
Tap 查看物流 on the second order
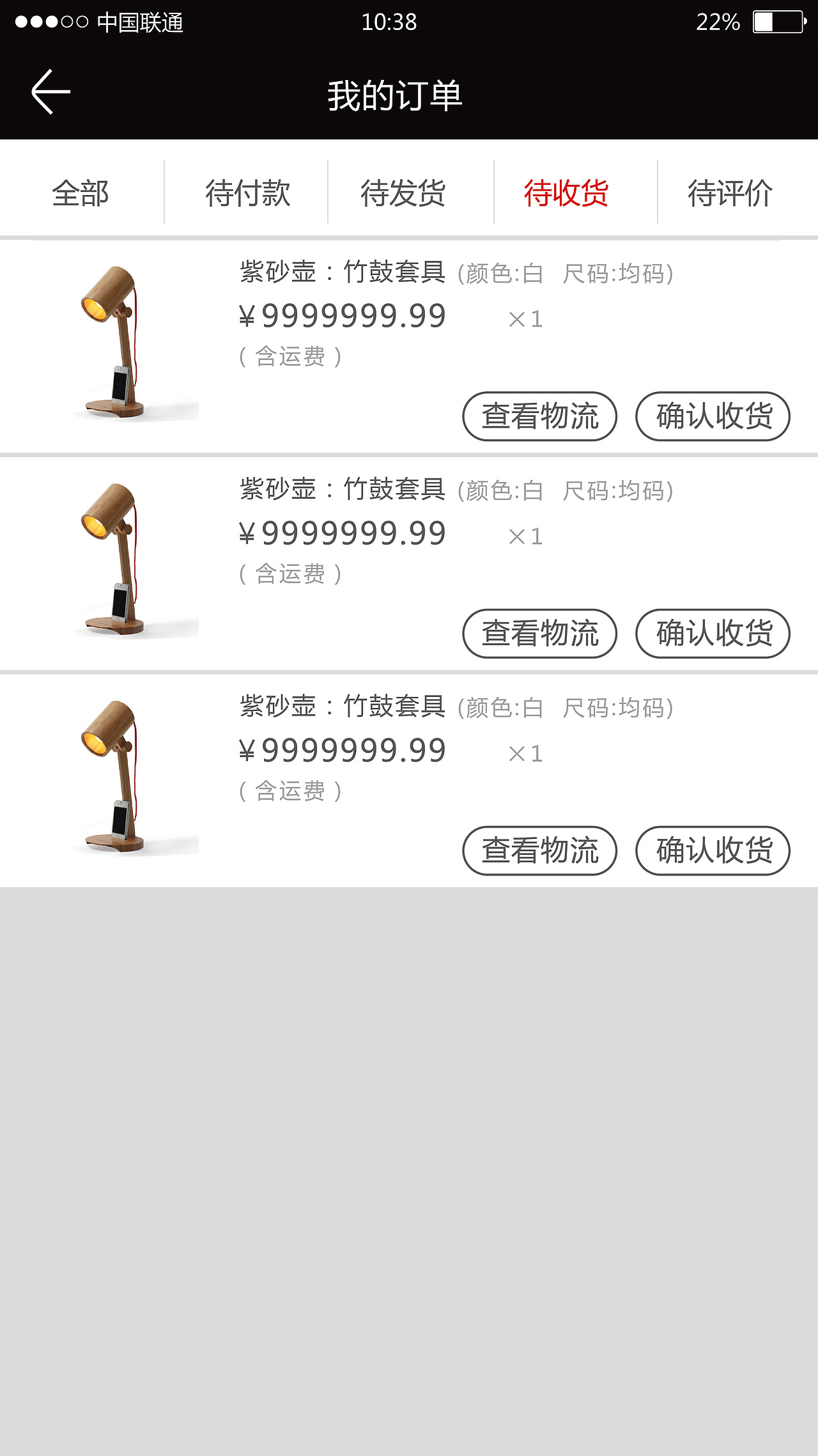point(540,633)
